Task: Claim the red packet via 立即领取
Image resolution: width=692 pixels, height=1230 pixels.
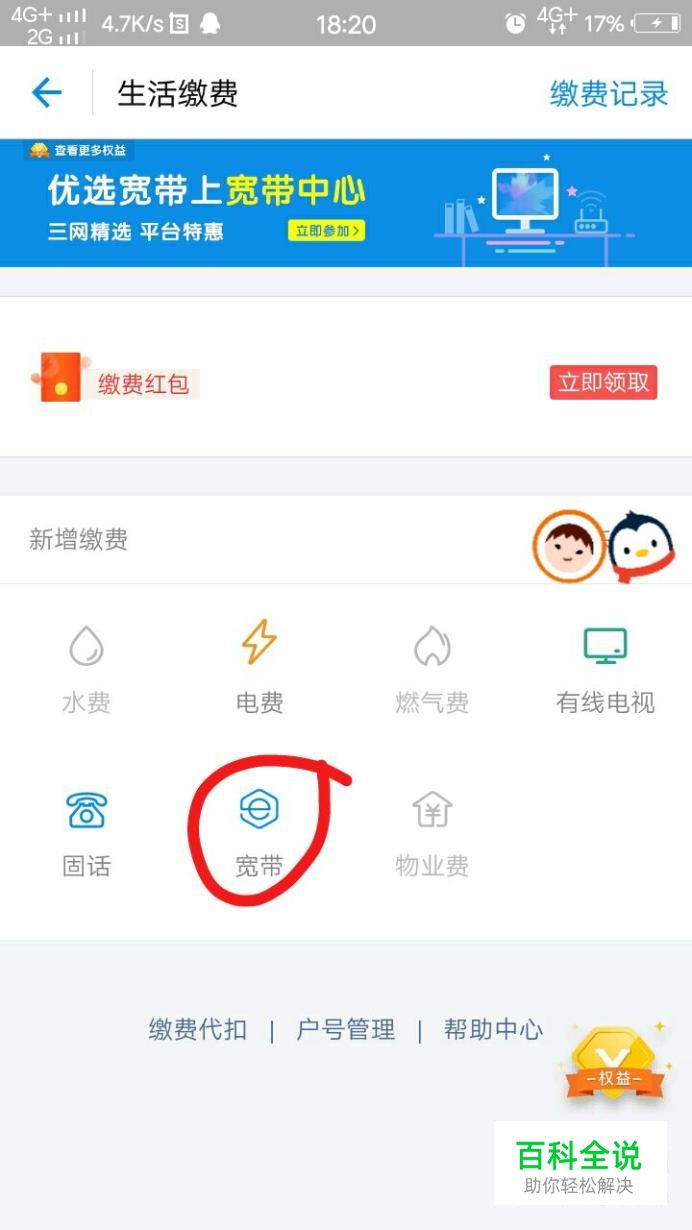Action: [603, 382]
